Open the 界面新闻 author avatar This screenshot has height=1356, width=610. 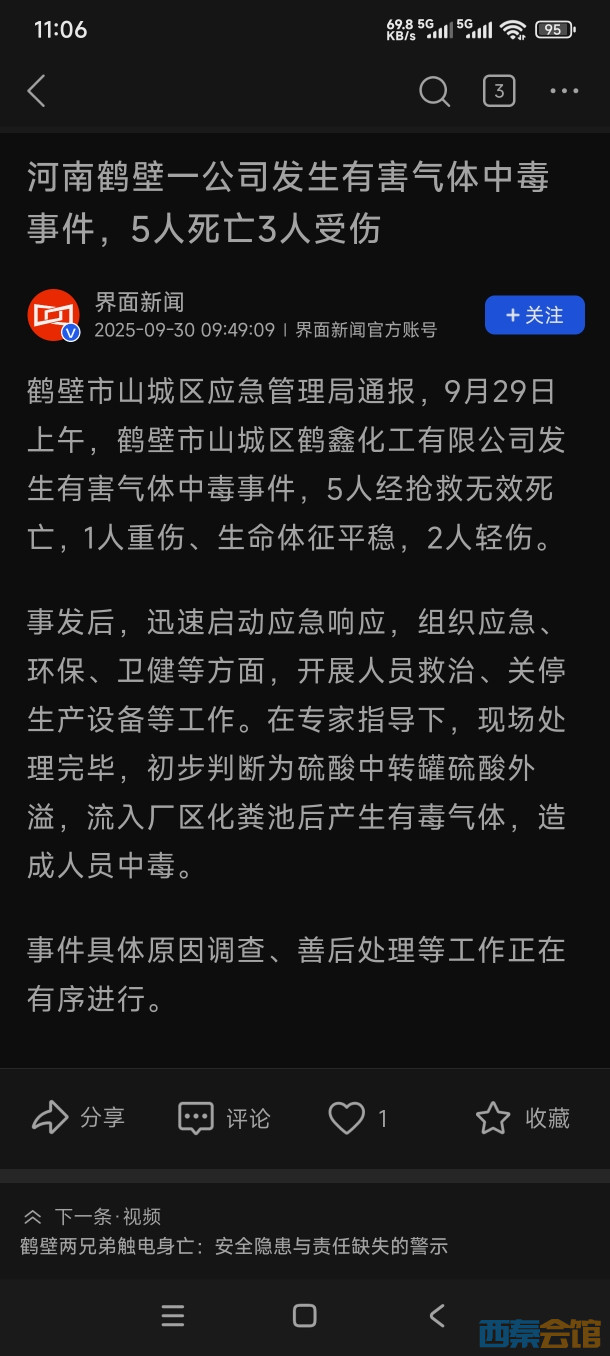53,315
